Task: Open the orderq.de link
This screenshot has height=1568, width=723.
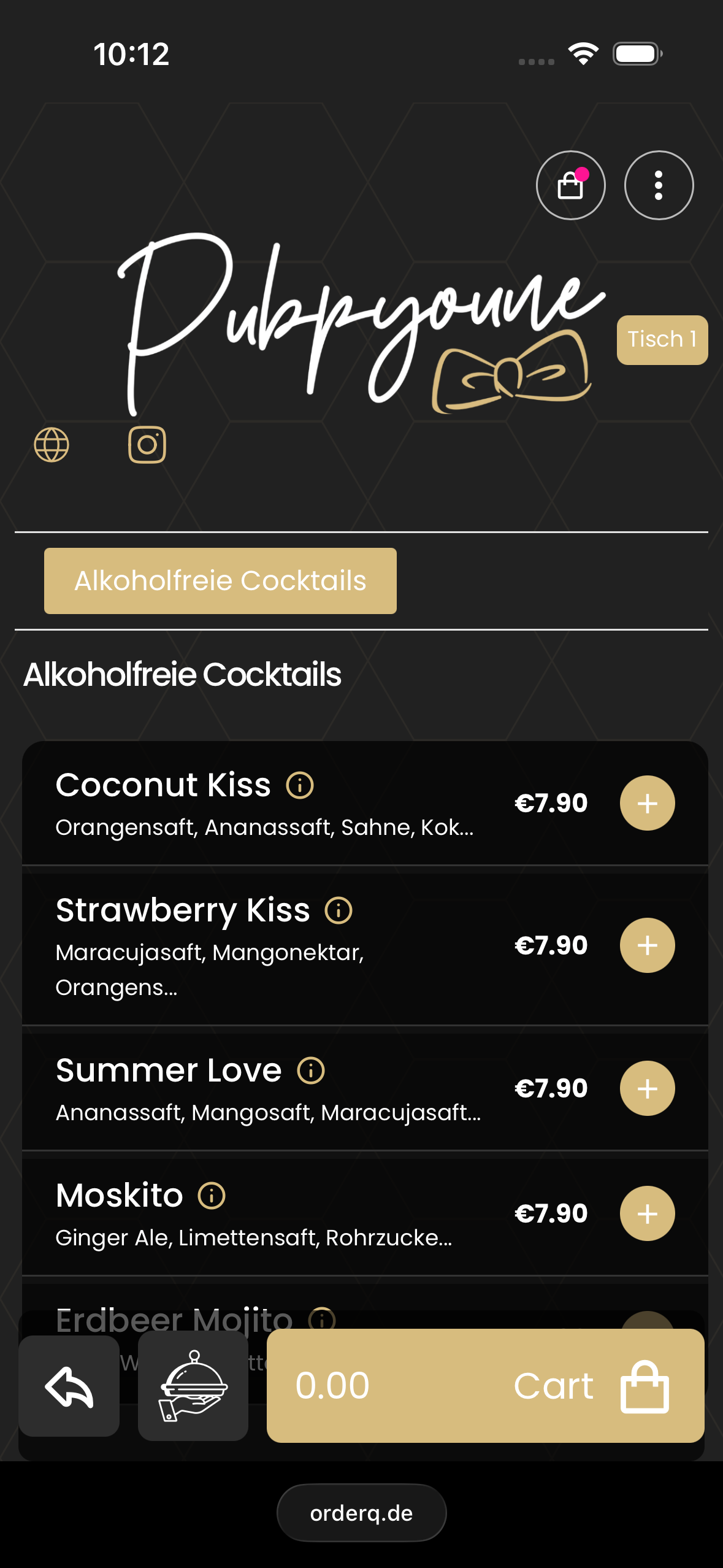Action: [x=361, y=1513]
